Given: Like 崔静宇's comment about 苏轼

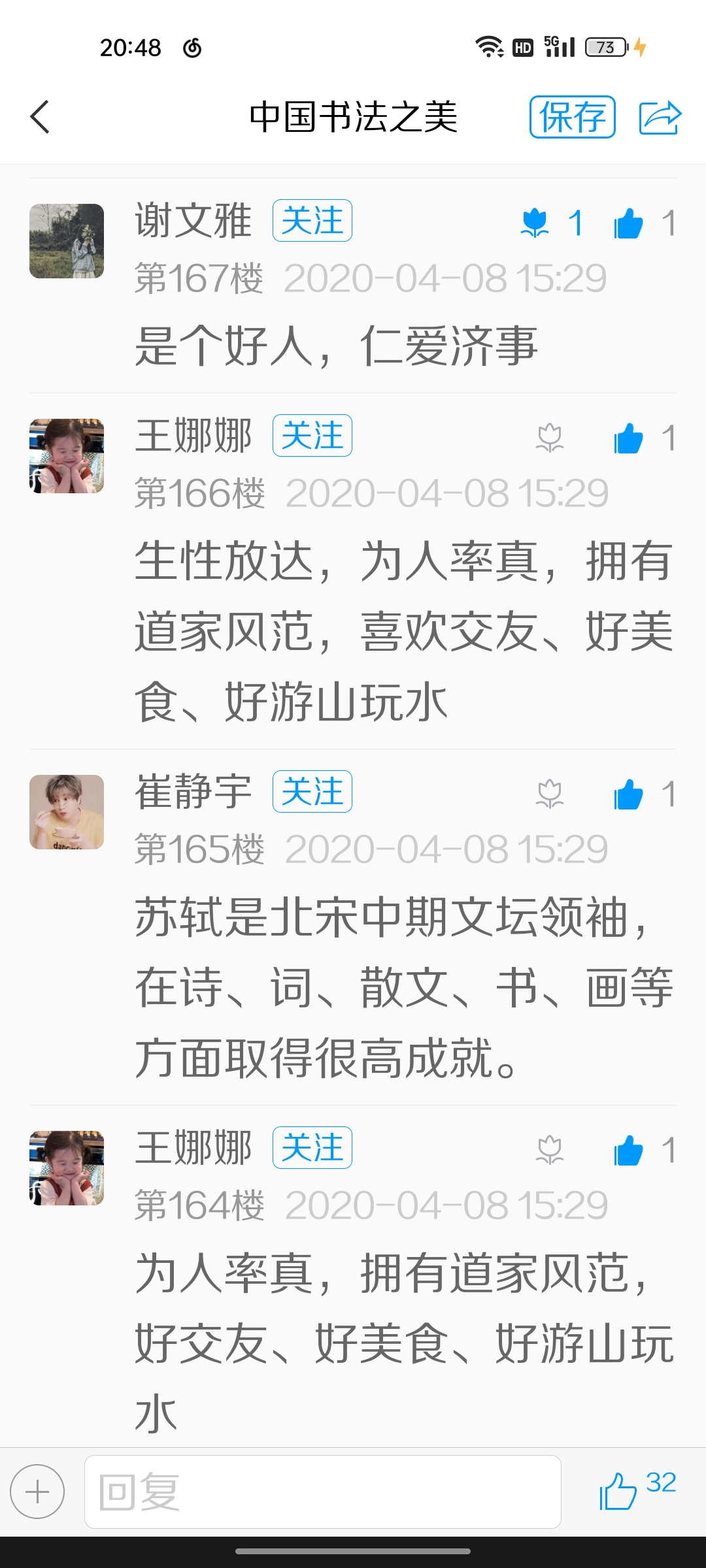Looking at the screenshot, I should (629, 794).
